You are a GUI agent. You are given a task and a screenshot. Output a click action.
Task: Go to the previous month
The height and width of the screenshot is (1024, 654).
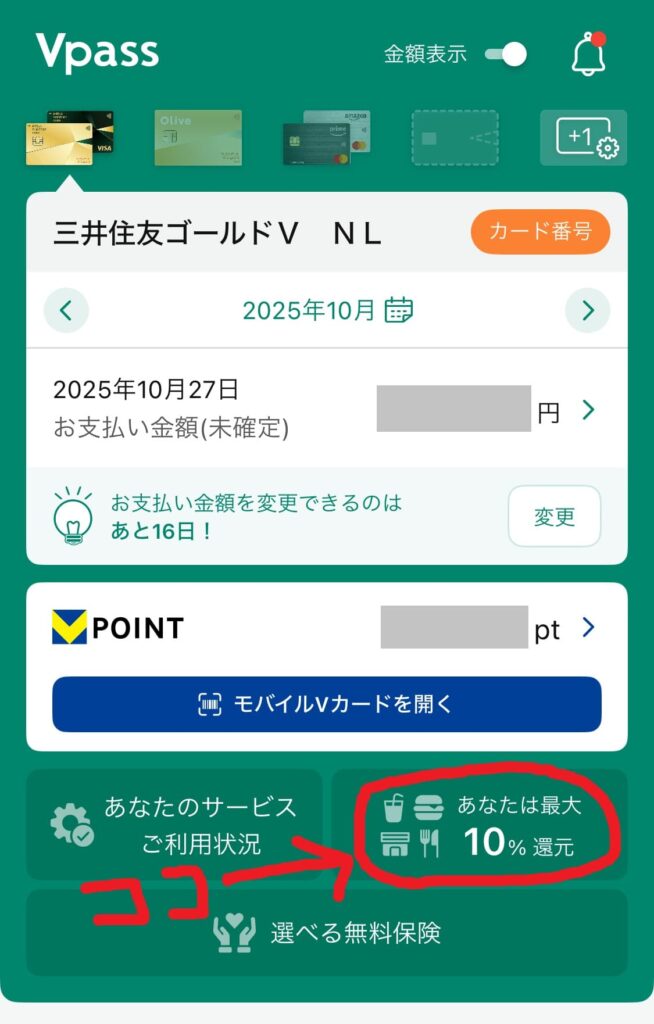66,310
